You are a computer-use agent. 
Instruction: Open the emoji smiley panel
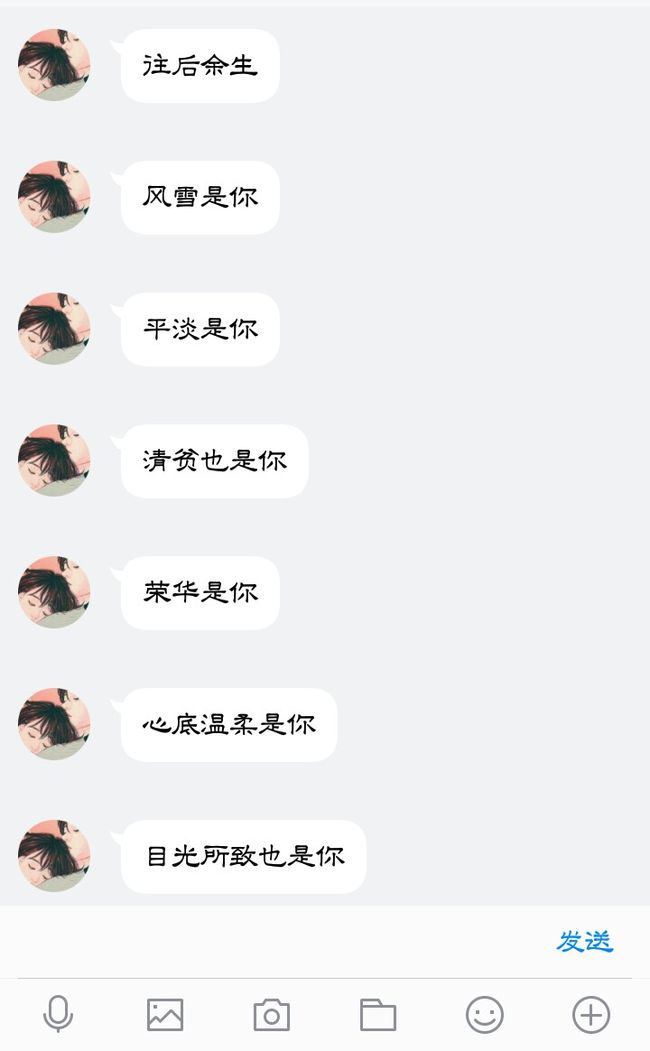point(484,1014)
